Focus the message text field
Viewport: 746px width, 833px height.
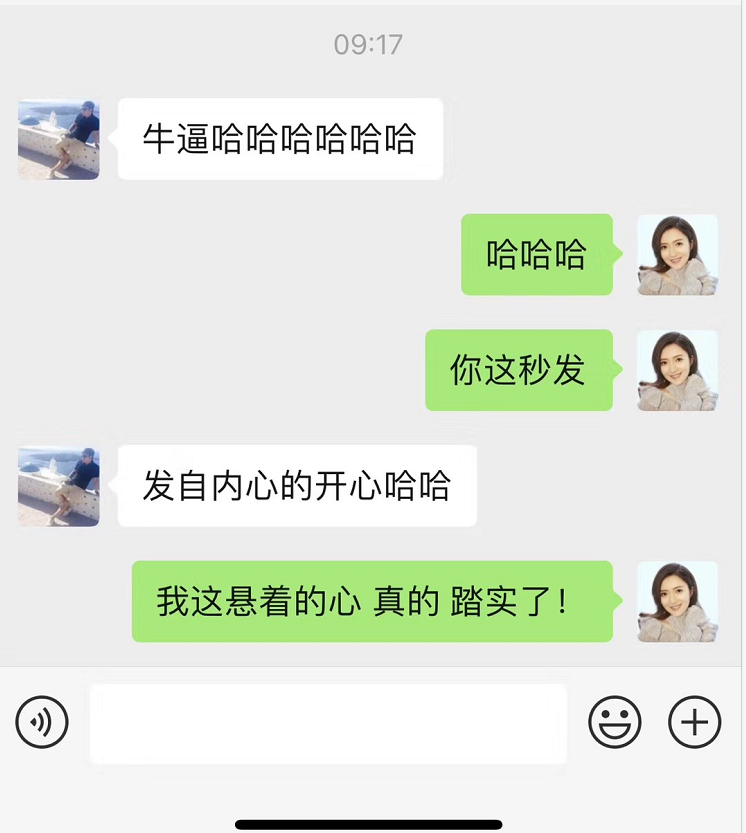pyautogui.click(x=328, y=723)
